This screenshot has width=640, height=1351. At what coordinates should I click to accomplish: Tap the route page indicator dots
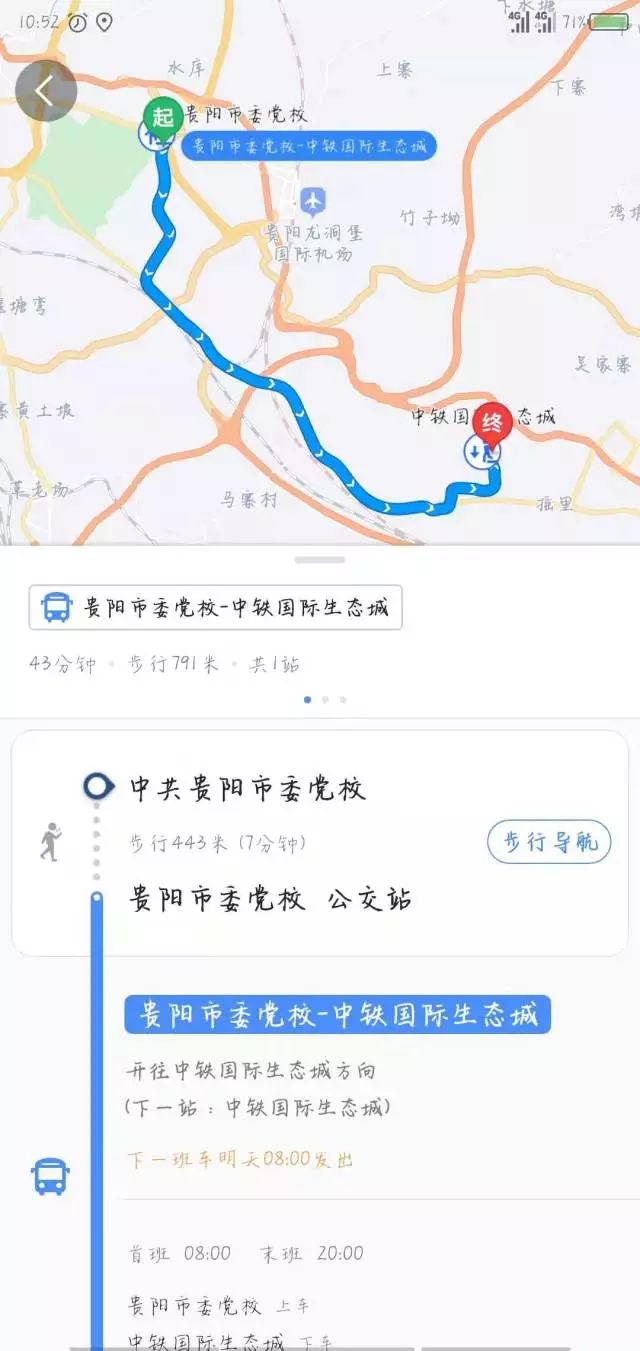coord(325,700)
